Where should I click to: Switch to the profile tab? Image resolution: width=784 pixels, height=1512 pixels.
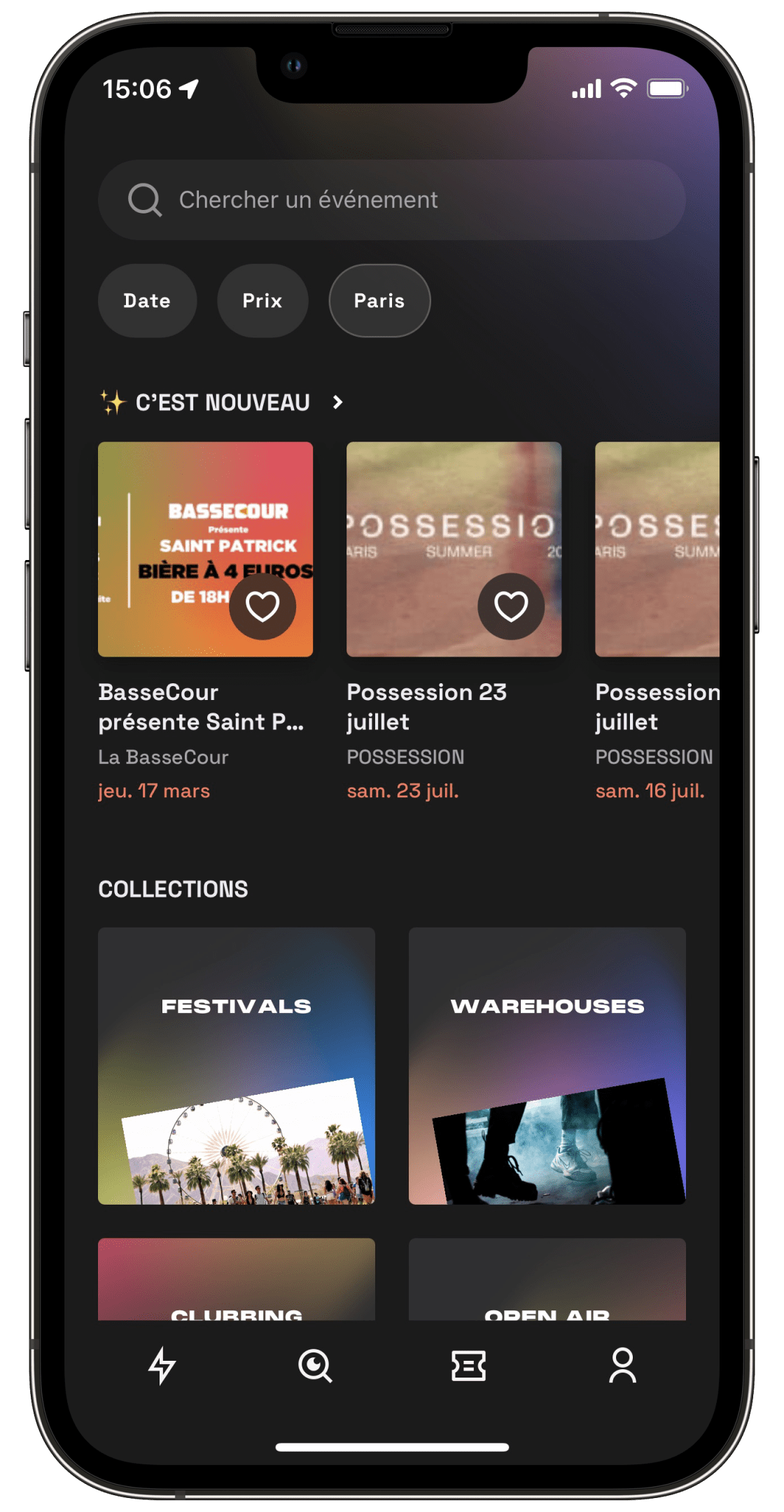[622, 1365]
